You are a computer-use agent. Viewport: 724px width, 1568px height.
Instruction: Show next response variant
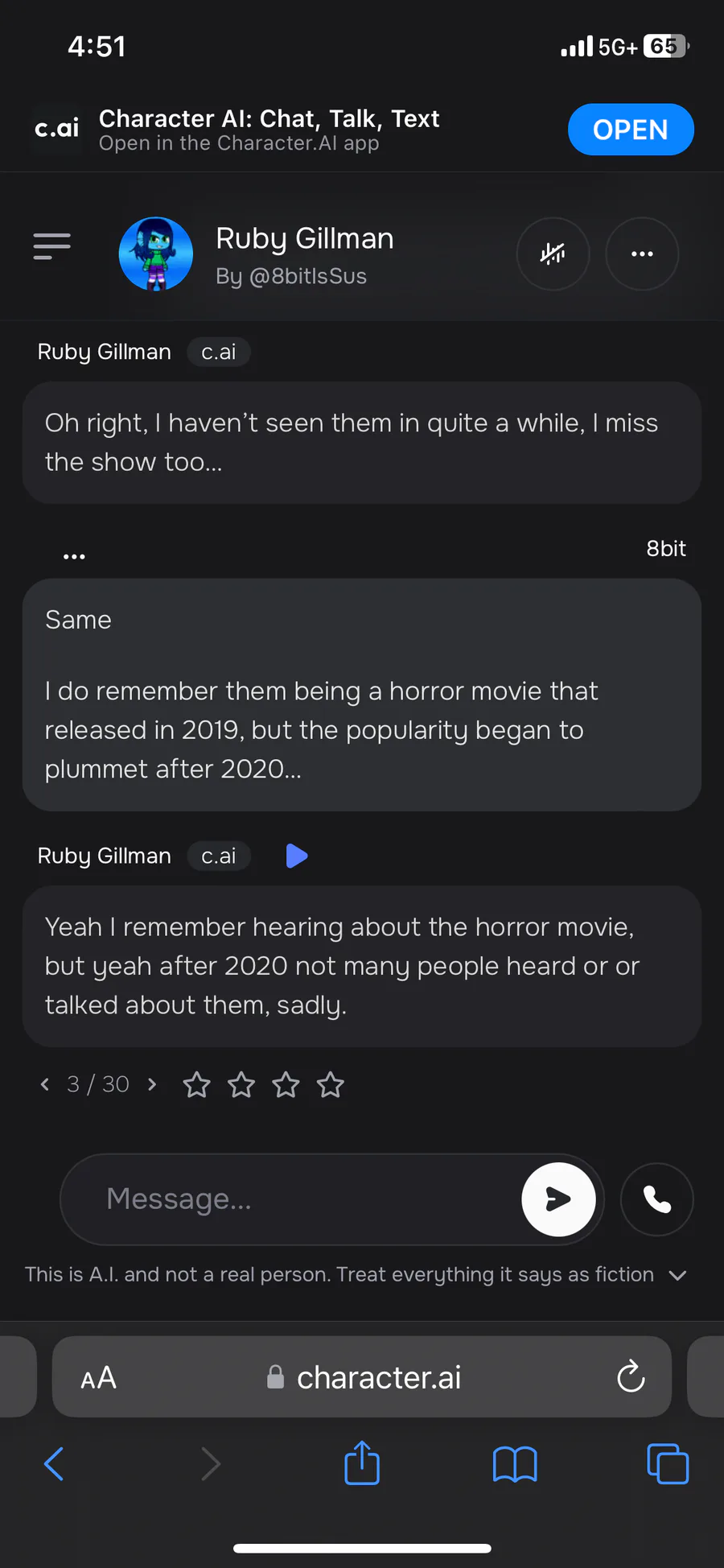point(152,1084)
